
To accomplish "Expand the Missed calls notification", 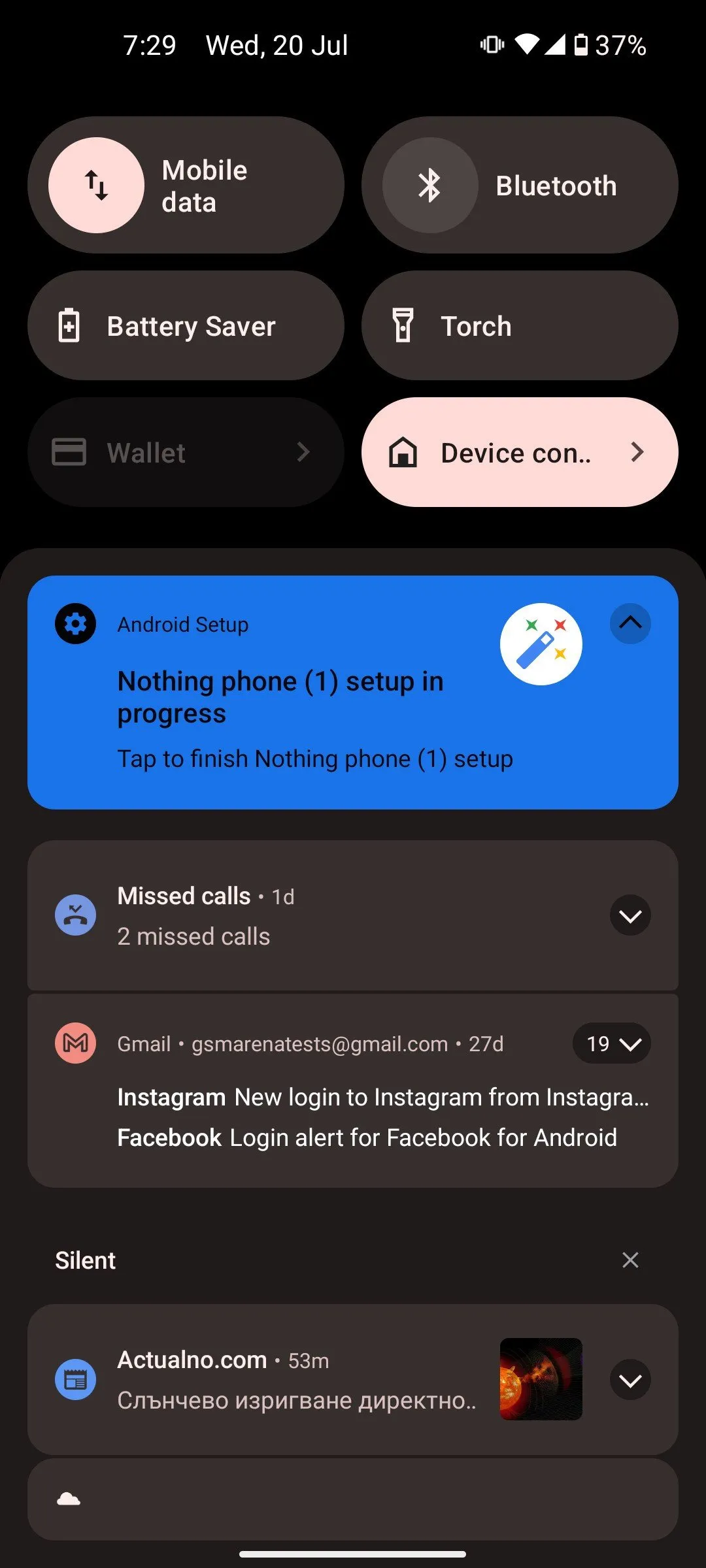I will 630,916.
